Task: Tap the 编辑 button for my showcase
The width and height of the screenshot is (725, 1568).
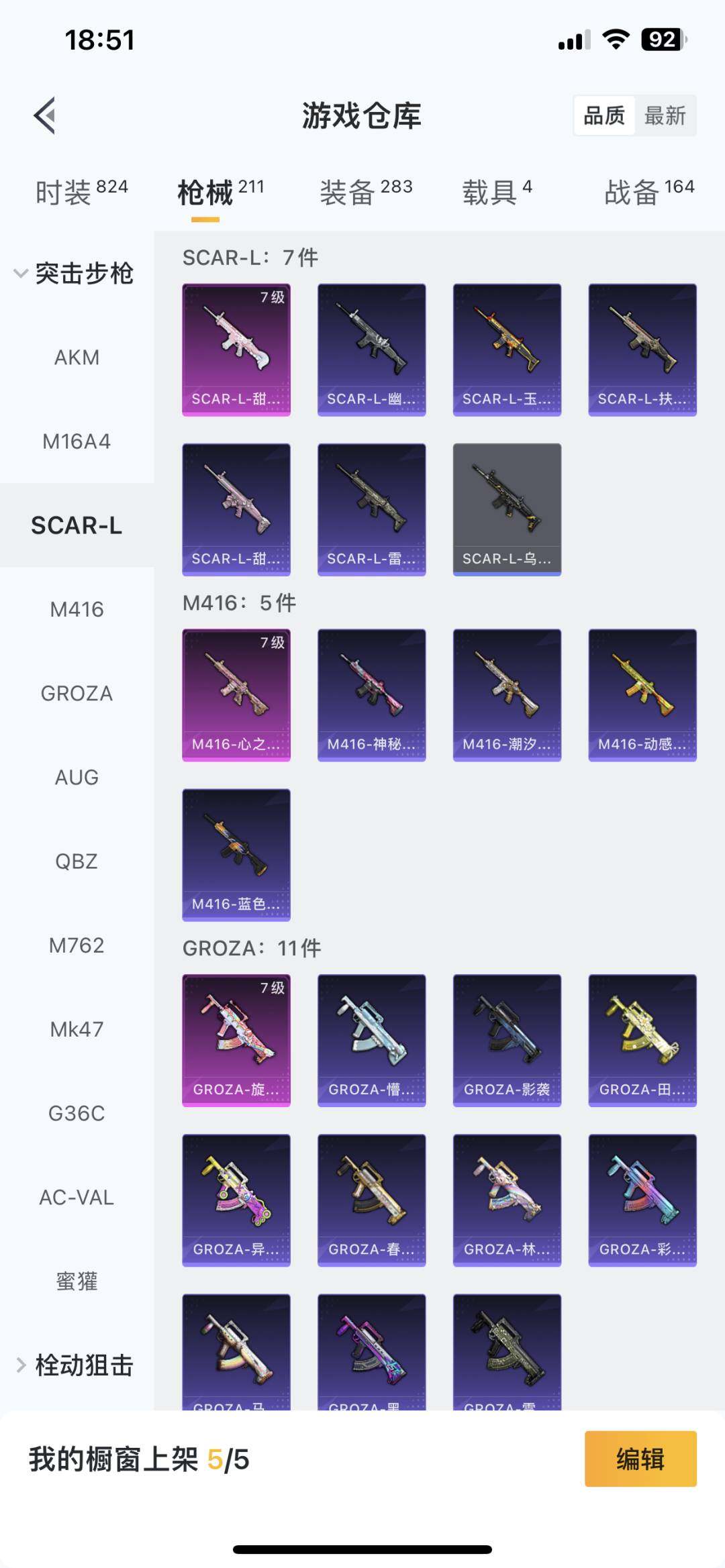Action: (640, 1459)
